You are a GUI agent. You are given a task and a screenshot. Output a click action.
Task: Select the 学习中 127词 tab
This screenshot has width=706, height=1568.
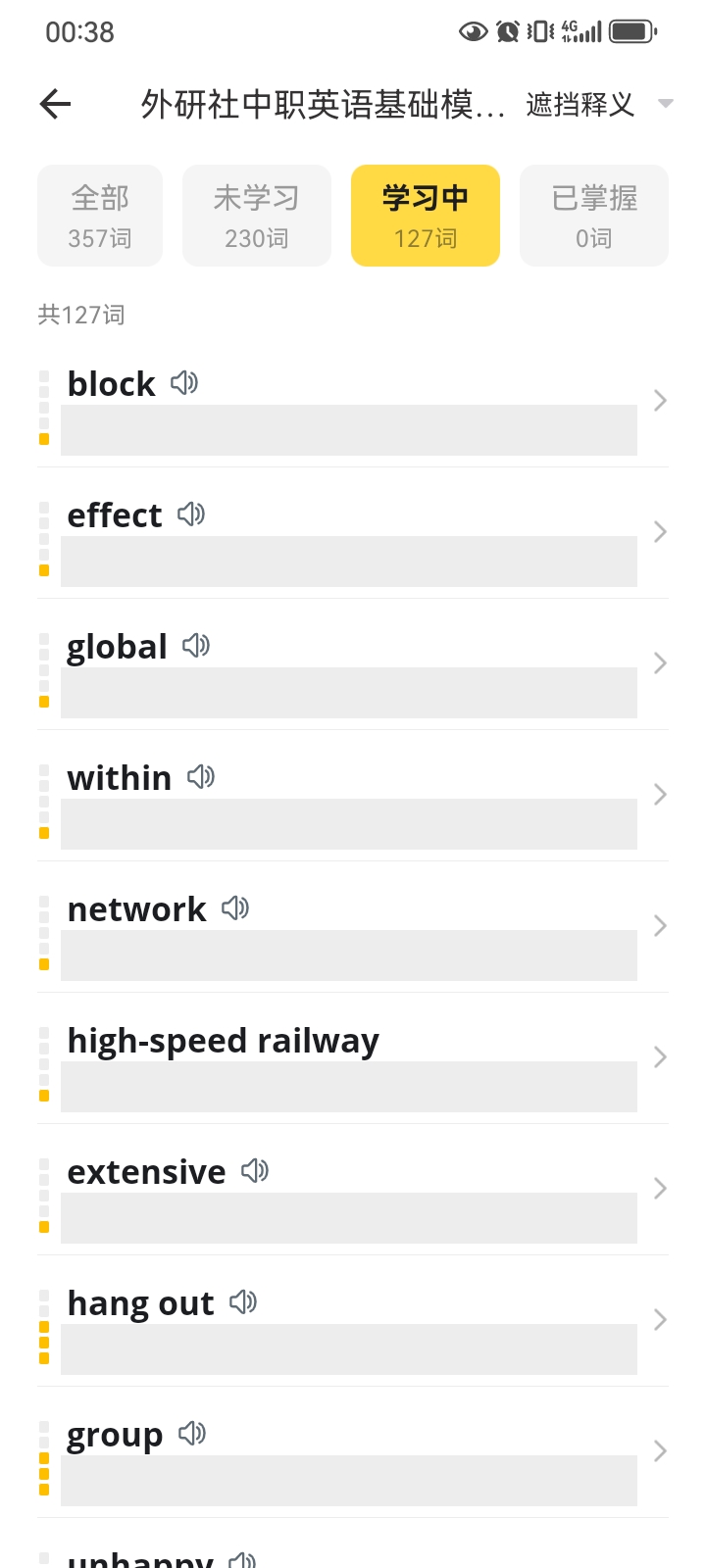pyautogui.click(x=426, y=216)
